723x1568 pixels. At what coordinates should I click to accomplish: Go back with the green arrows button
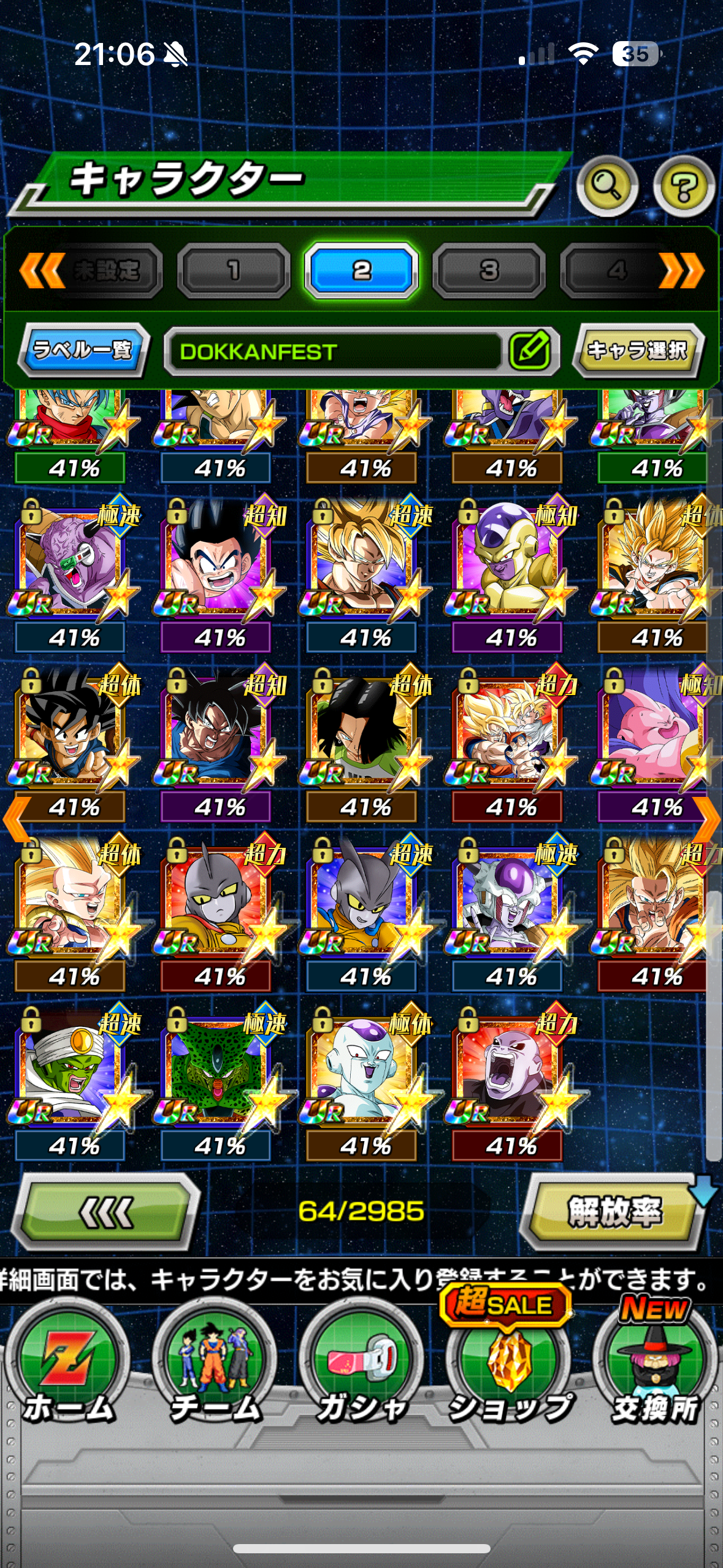(105, 1212)
